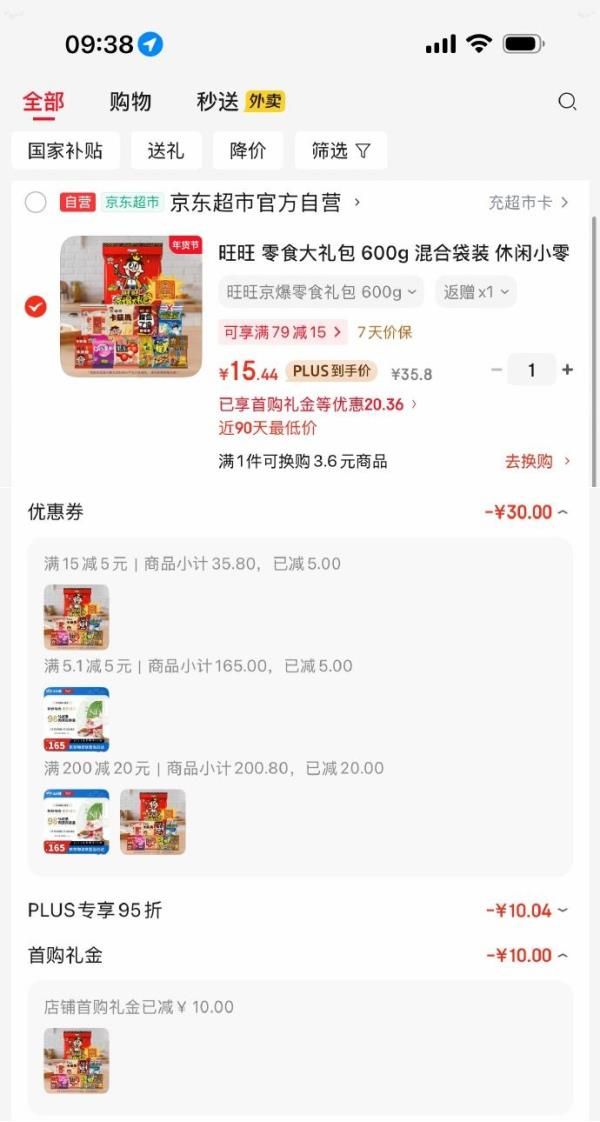Viewport: 600px width, 1122px height.
Task: Uncheck the 旺旺 零食大礼包 item
Action: pos(36,307)
